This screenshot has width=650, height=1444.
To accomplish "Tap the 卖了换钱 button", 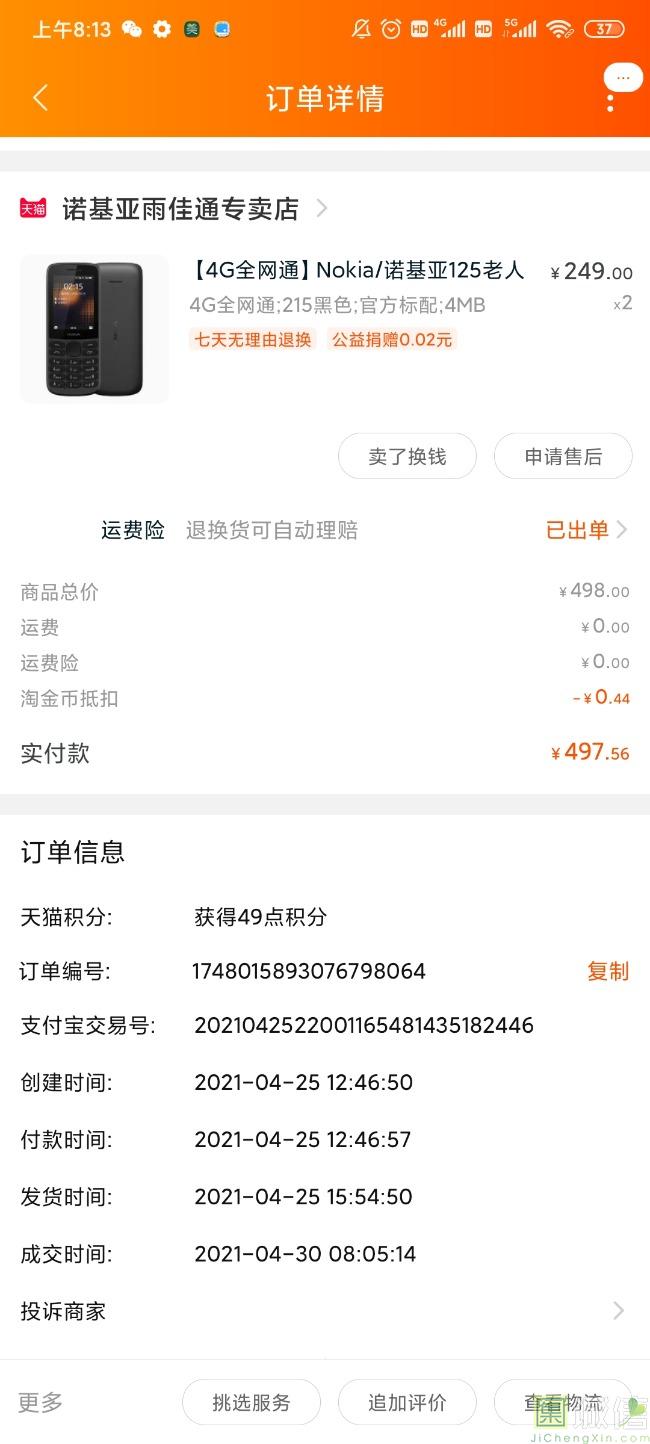I will 407,457.
